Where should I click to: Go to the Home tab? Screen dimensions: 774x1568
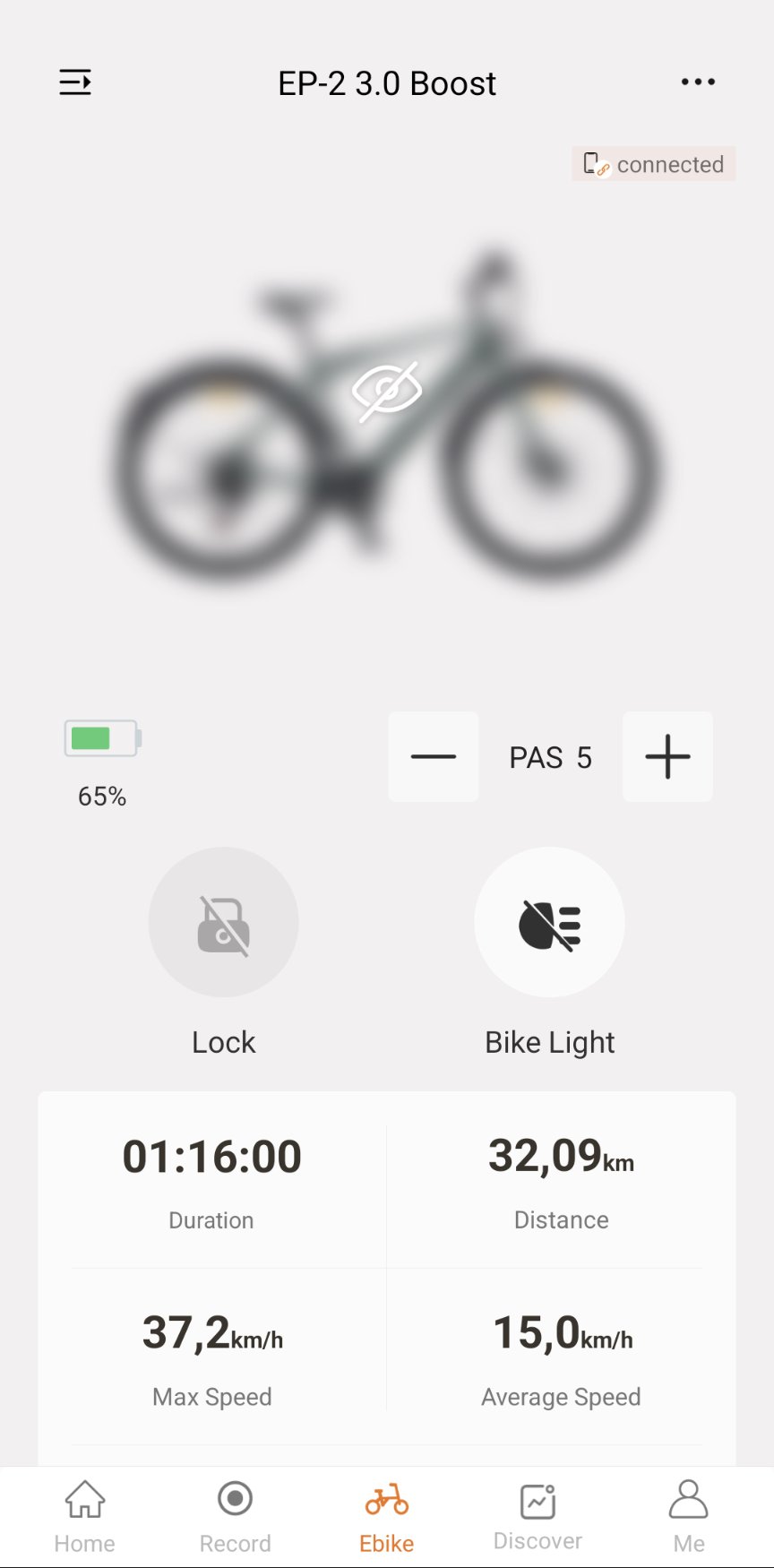[84, 1515]
